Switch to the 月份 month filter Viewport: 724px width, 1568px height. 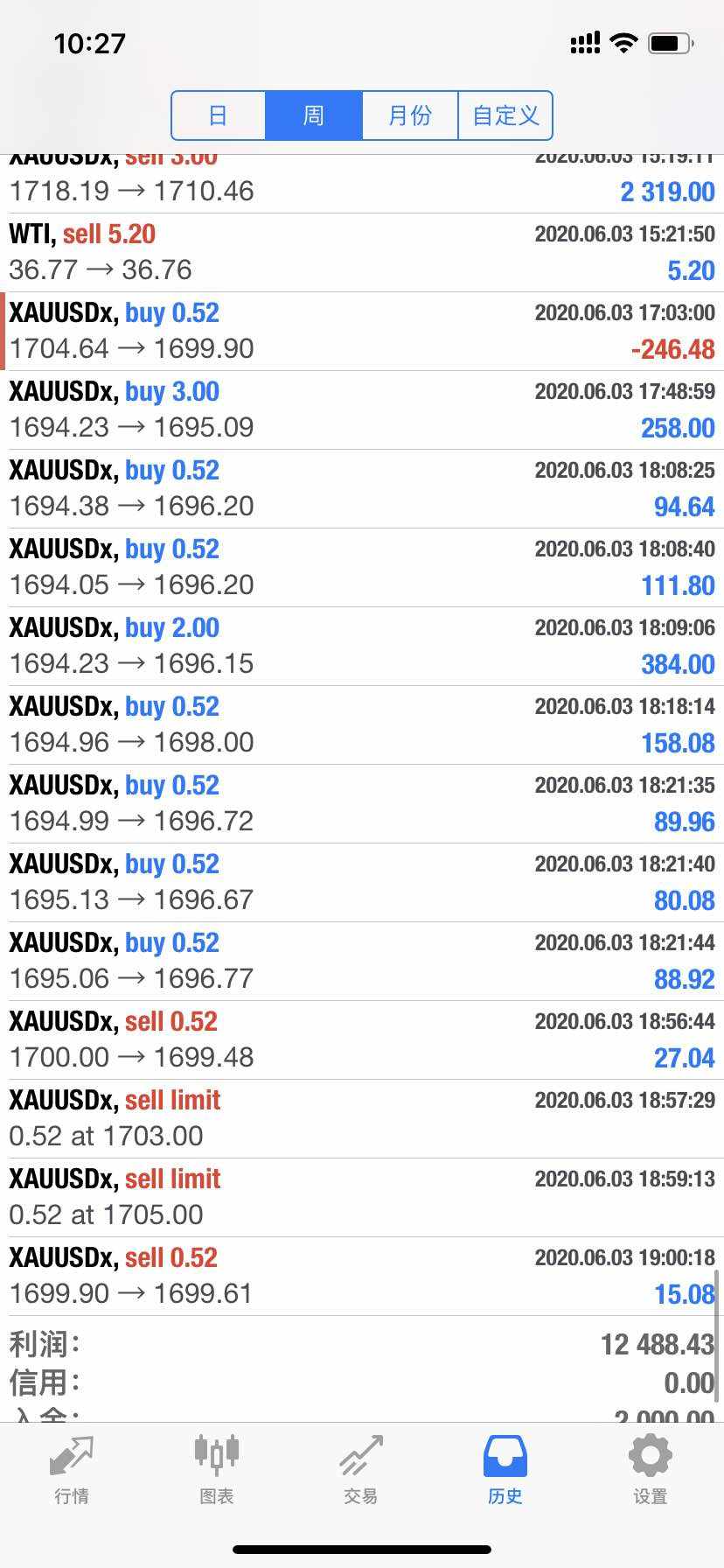click(x=410, y=115)
